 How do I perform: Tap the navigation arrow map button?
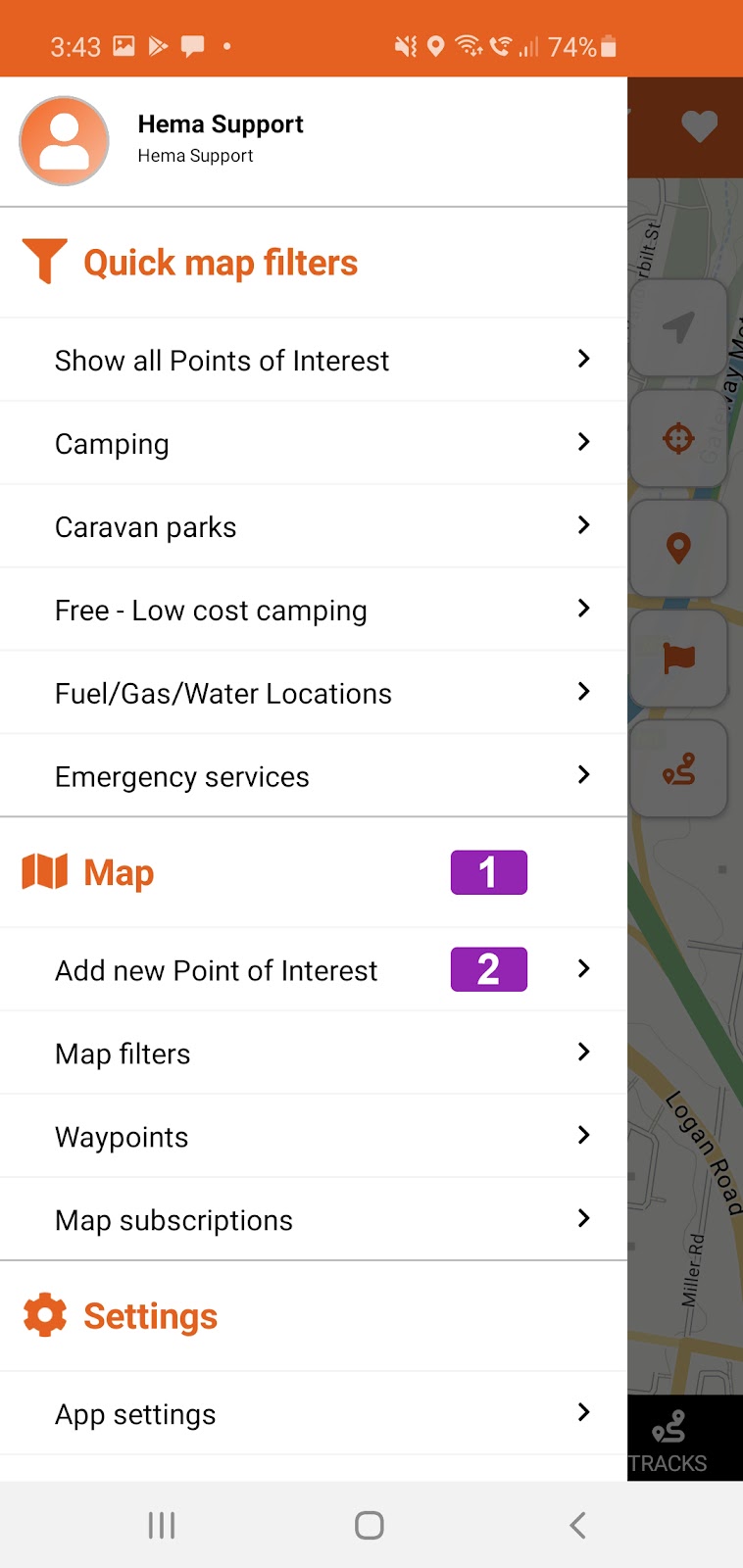[678, 327]
